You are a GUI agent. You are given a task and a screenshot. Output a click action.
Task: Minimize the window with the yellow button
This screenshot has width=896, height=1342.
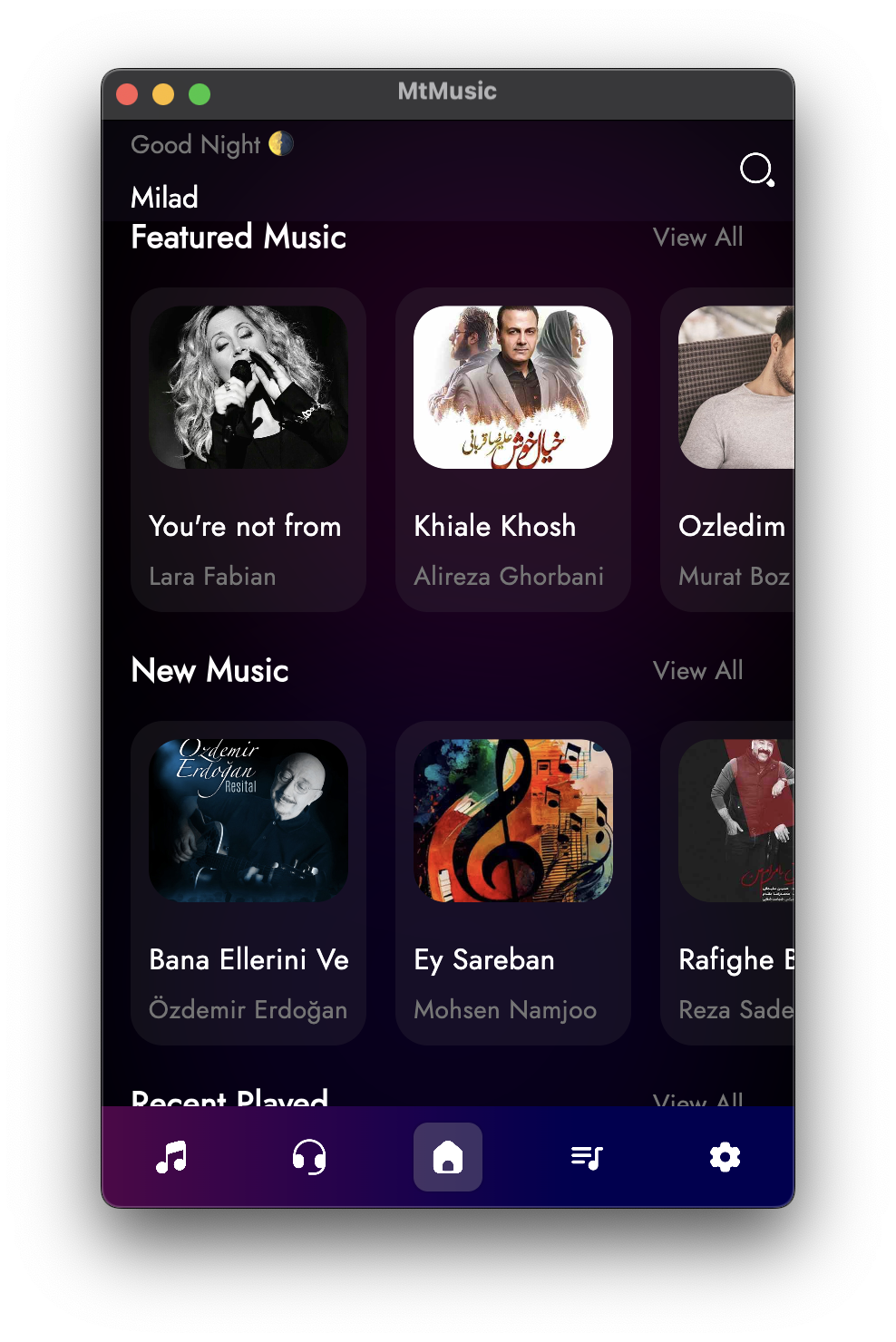pos(163,94)
